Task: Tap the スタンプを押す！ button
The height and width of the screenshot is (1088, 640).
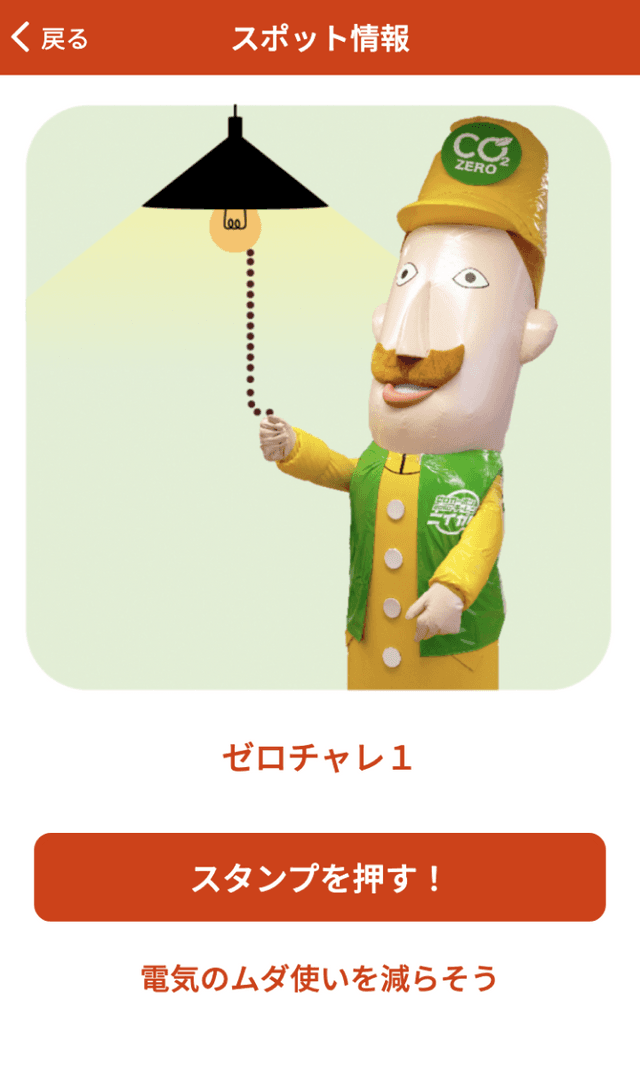Action: (320, 877)
